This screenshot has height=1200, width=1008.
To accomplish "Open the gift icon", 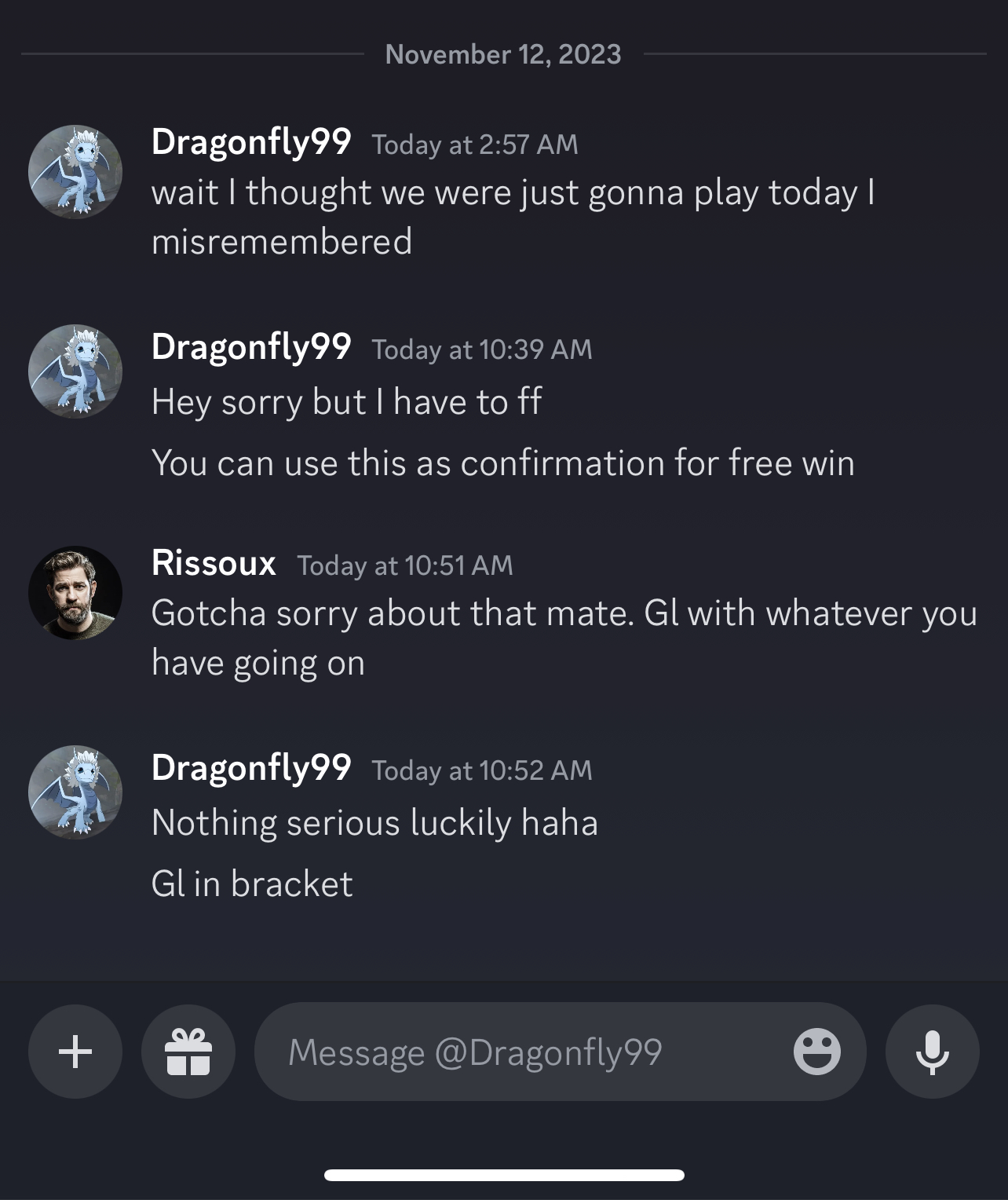I will [188, 1051].
